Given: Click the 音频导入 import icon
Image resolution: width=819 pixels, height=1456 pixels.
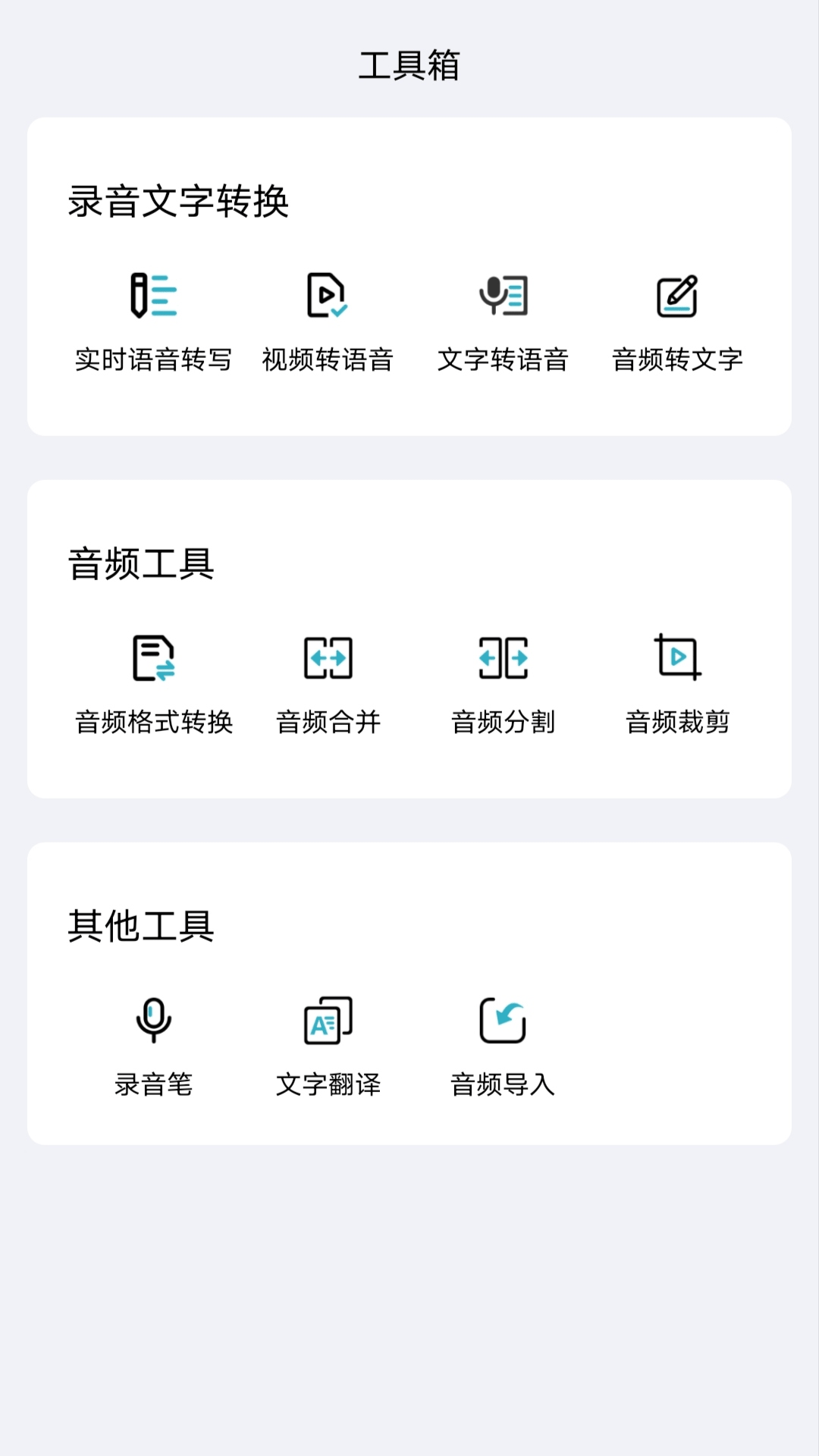Looking at the screenshot, I should coord(502,1021).
